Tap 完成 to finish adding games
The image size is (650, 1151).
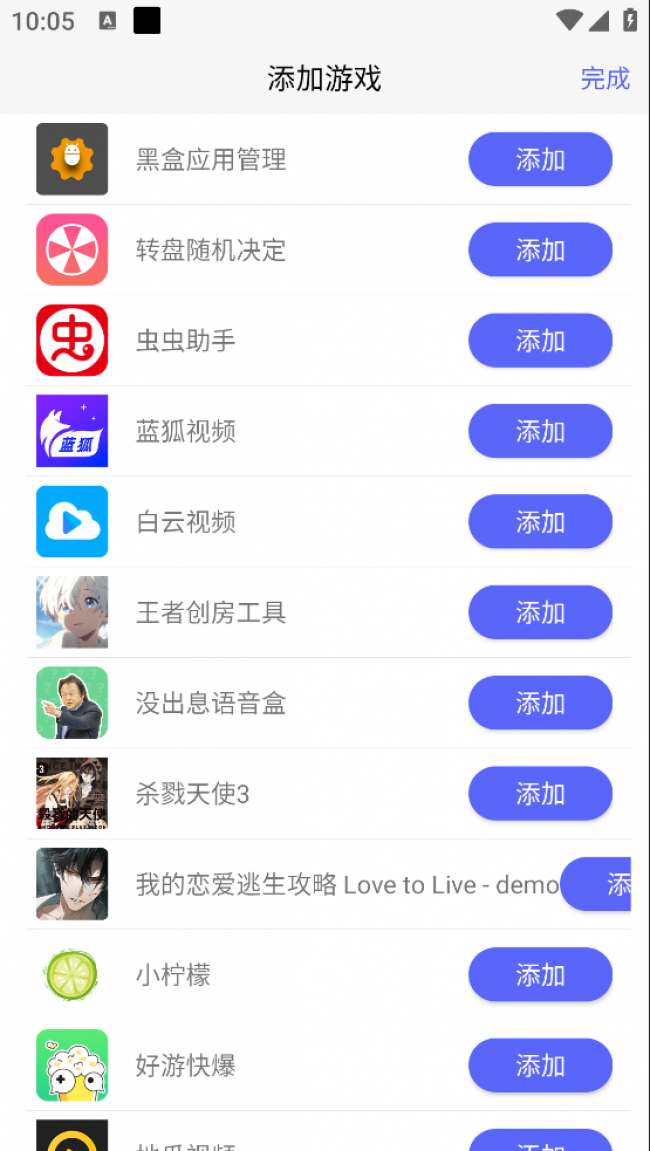605,78
